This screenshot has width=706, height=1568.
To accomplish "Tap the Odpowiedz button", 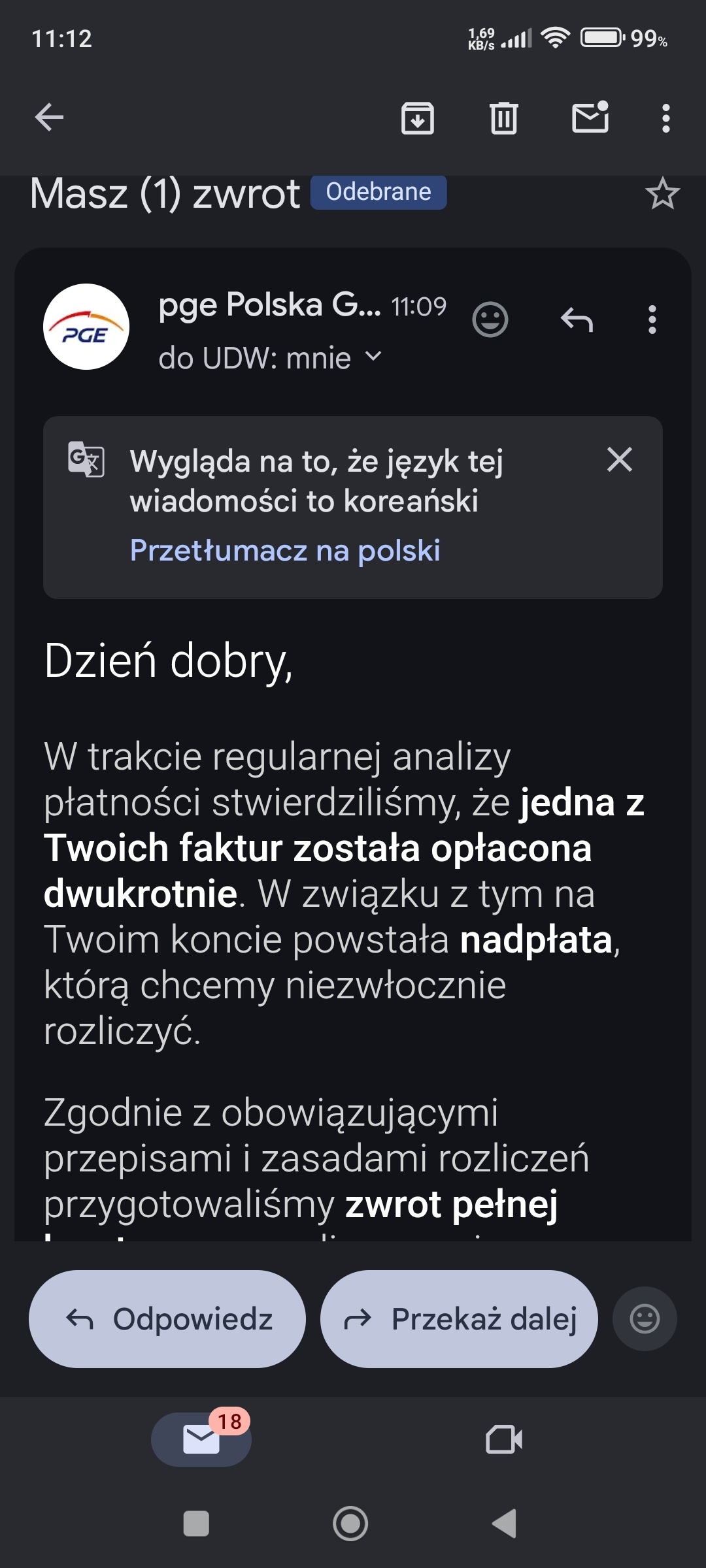I will [x=167, y=1319].
